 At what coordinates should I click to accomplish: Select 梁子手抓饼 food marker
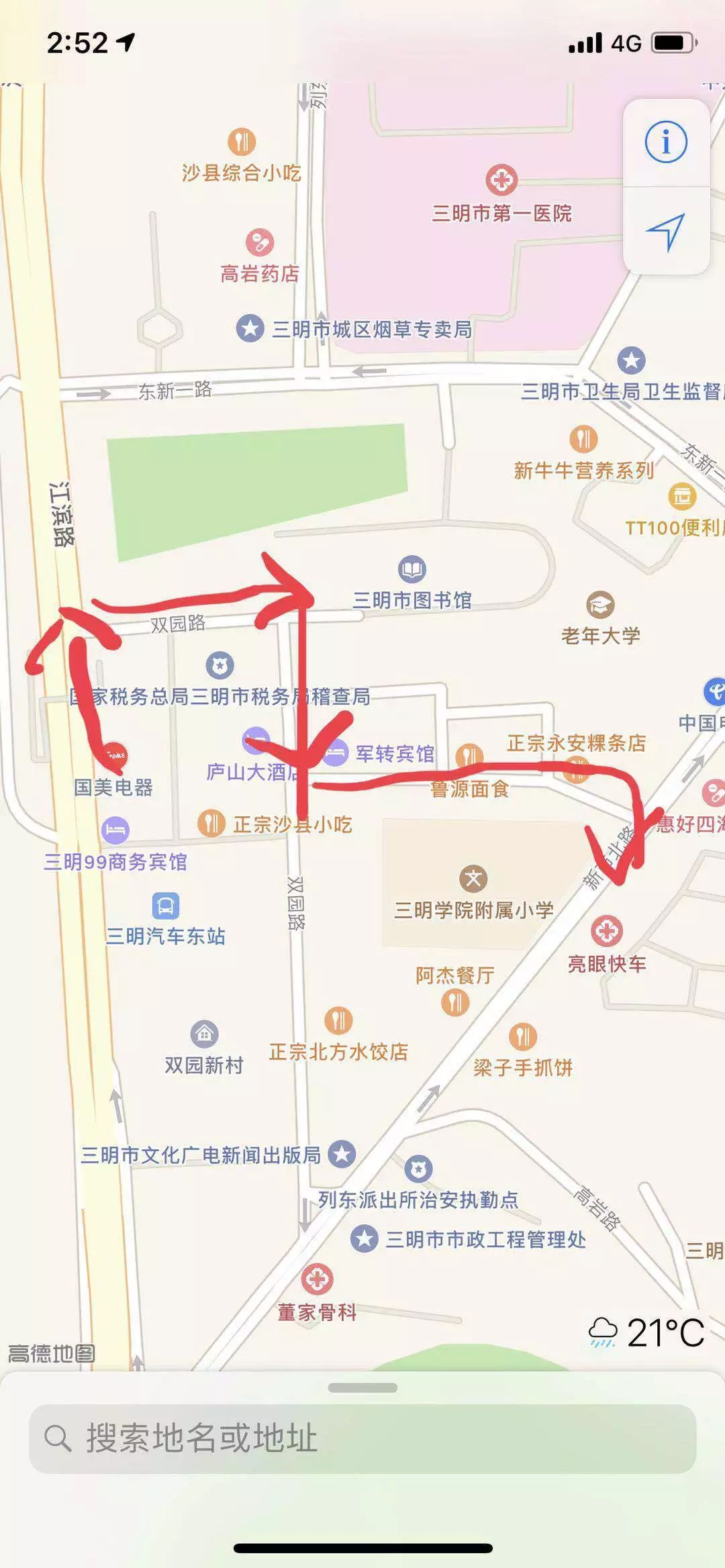[523, 1036]
